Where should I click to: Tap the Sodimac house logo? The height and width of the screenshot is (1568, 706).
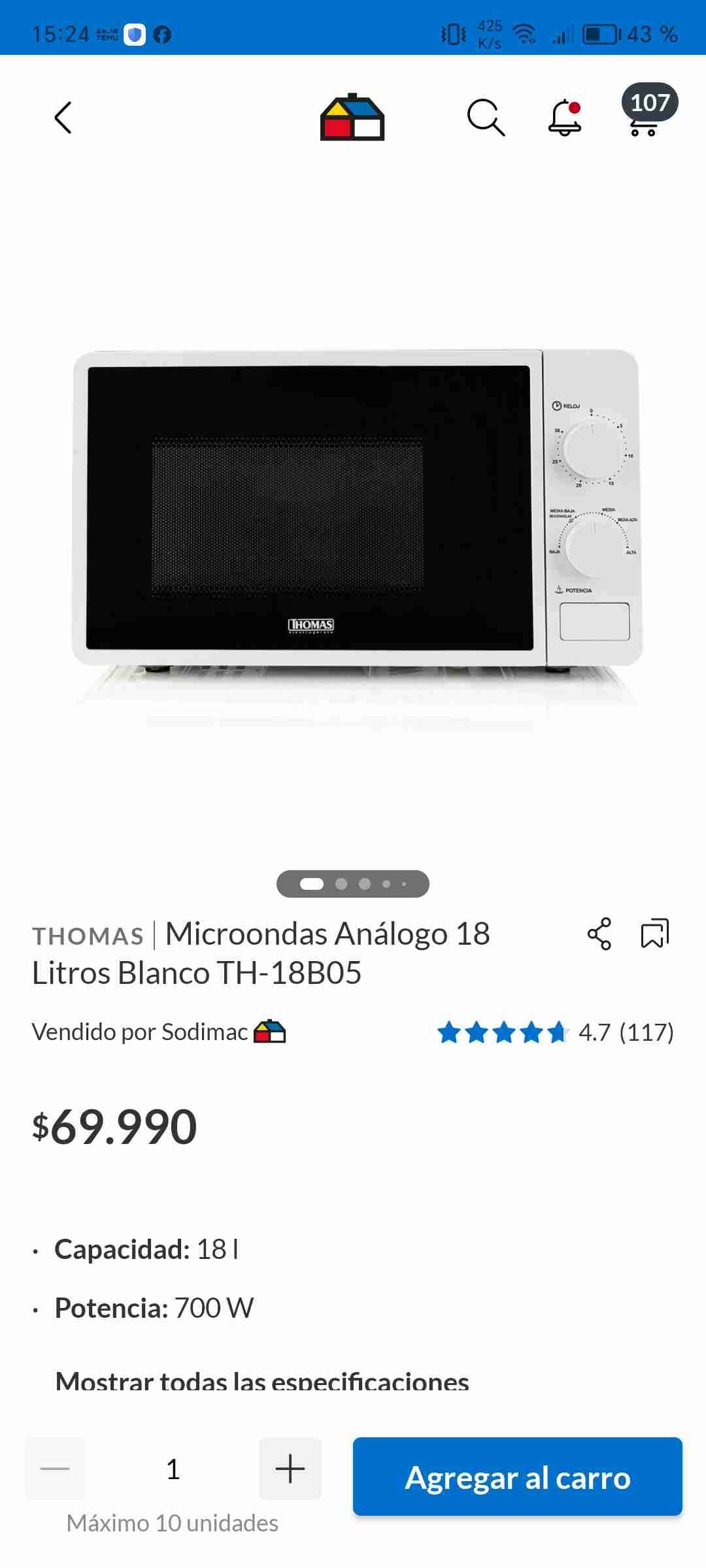[352, 118]
